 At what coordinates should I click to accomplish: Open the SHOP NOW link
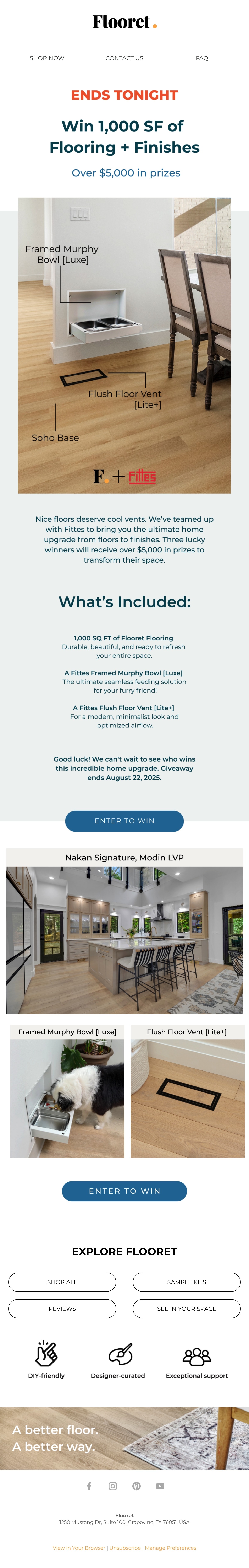click(47, 58)
